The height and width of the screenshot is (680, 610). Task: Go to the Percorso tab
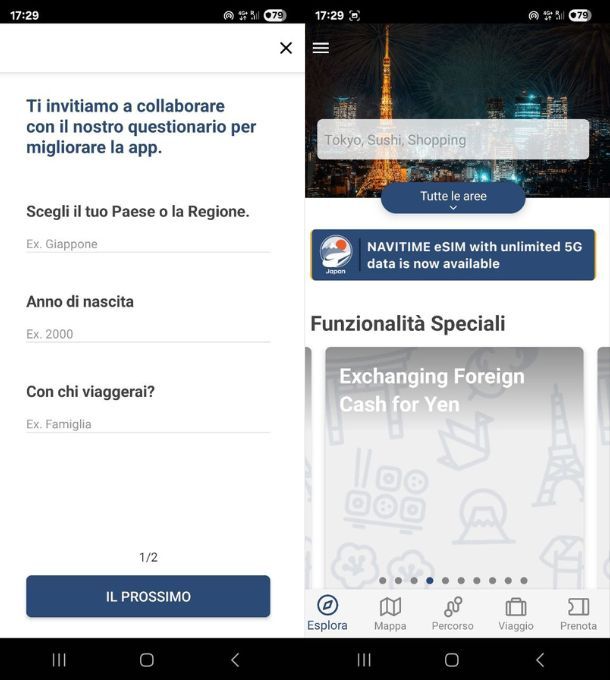pos(453,613)
